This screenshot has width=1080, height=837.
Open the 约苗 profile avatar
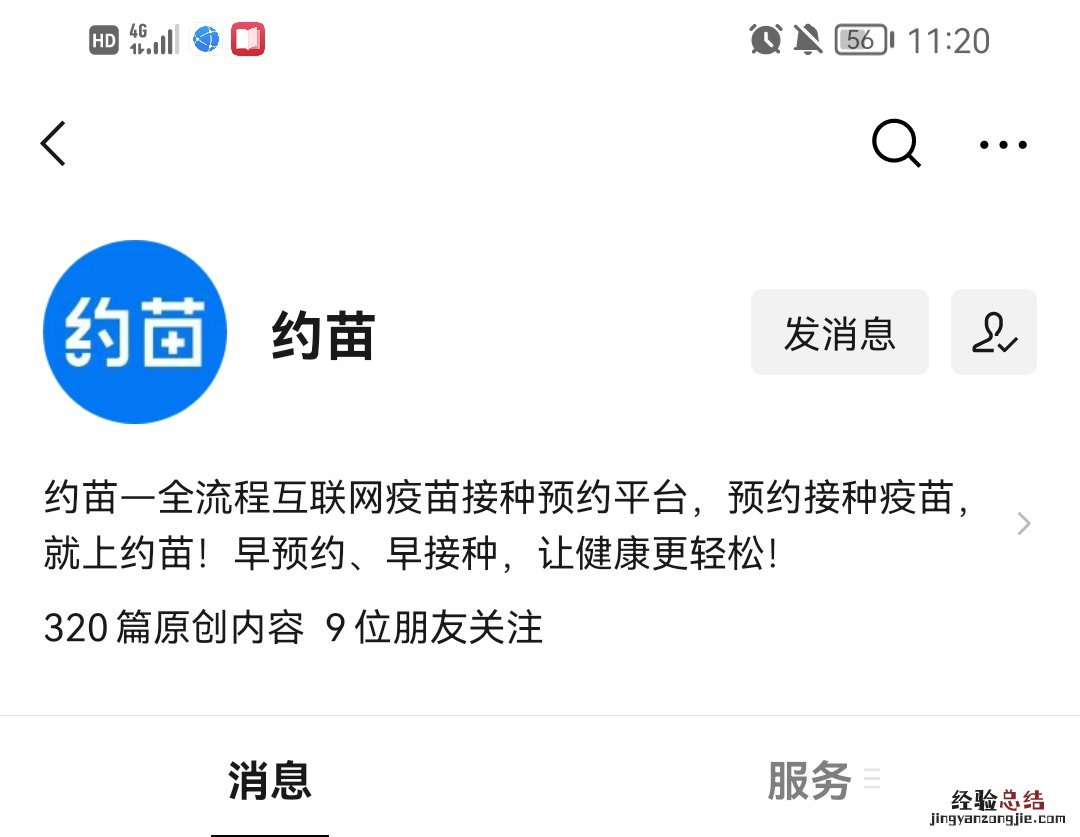(135, 332)
